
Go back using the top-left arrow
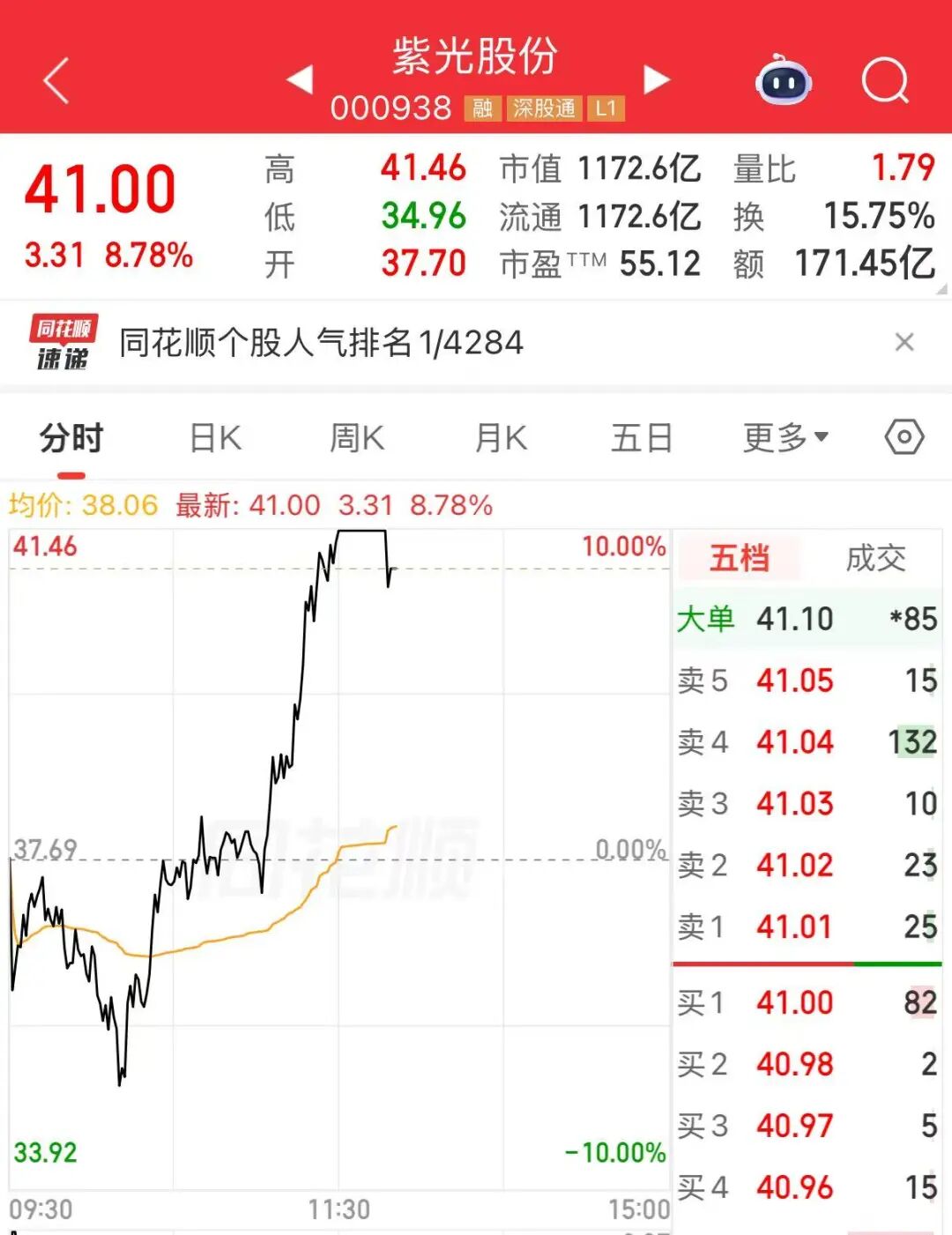(x=56, y=81)
